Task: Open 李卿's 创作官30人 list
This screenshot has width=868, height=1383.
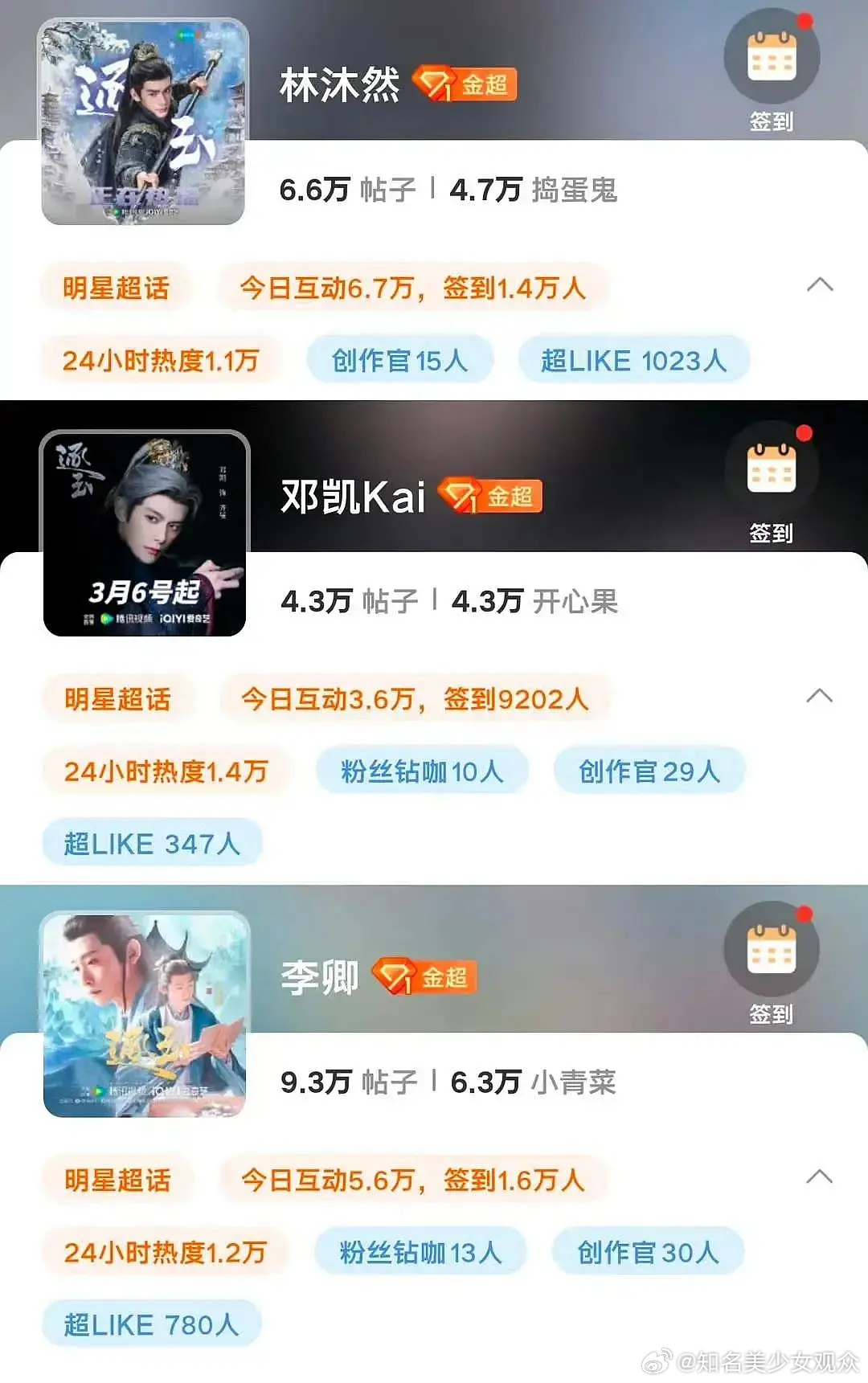Action: tap(646, 1252)
